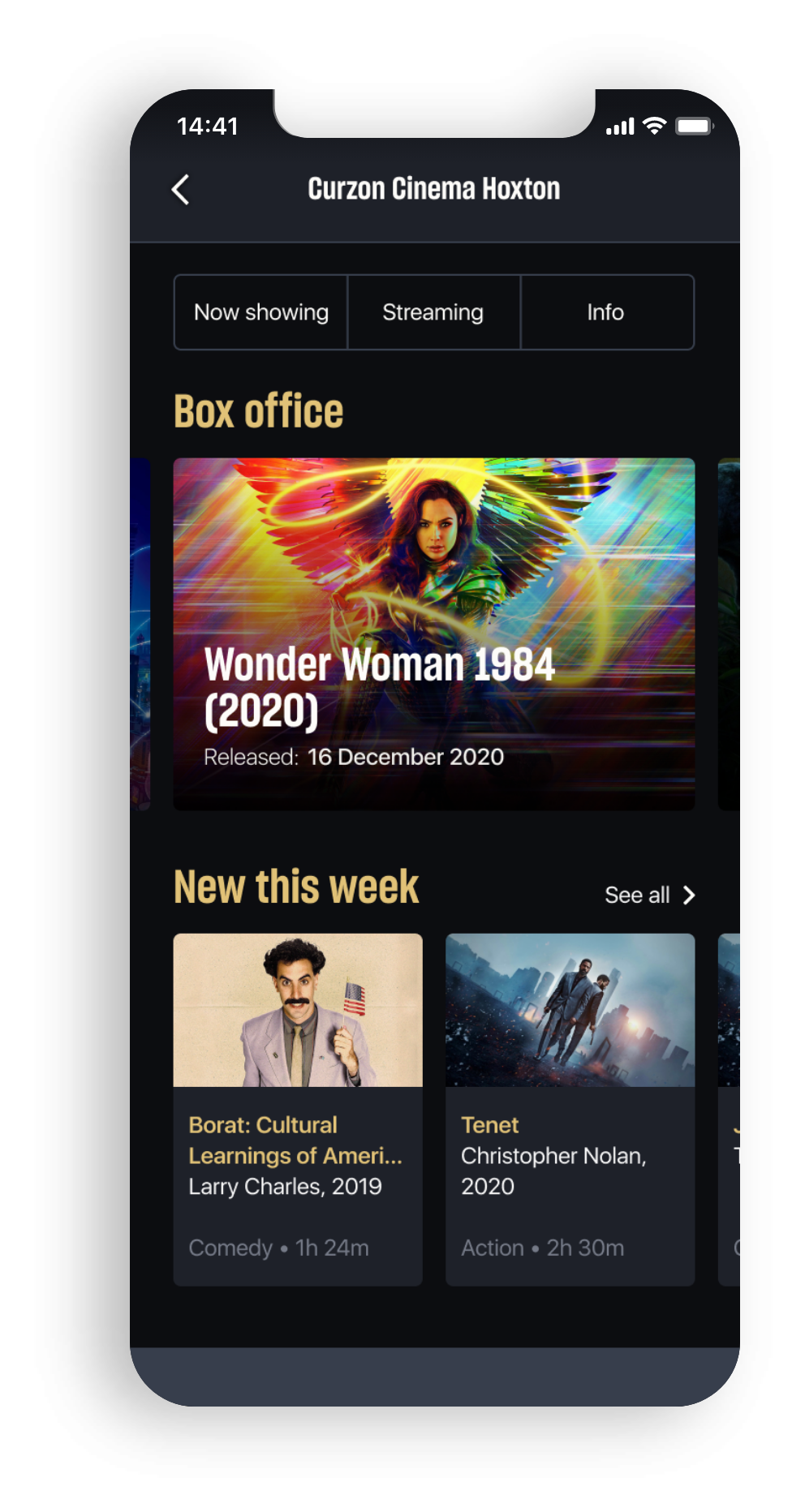Open the Borat movie card
This screenshot has width=805, height=1512.
[298, 1108]
